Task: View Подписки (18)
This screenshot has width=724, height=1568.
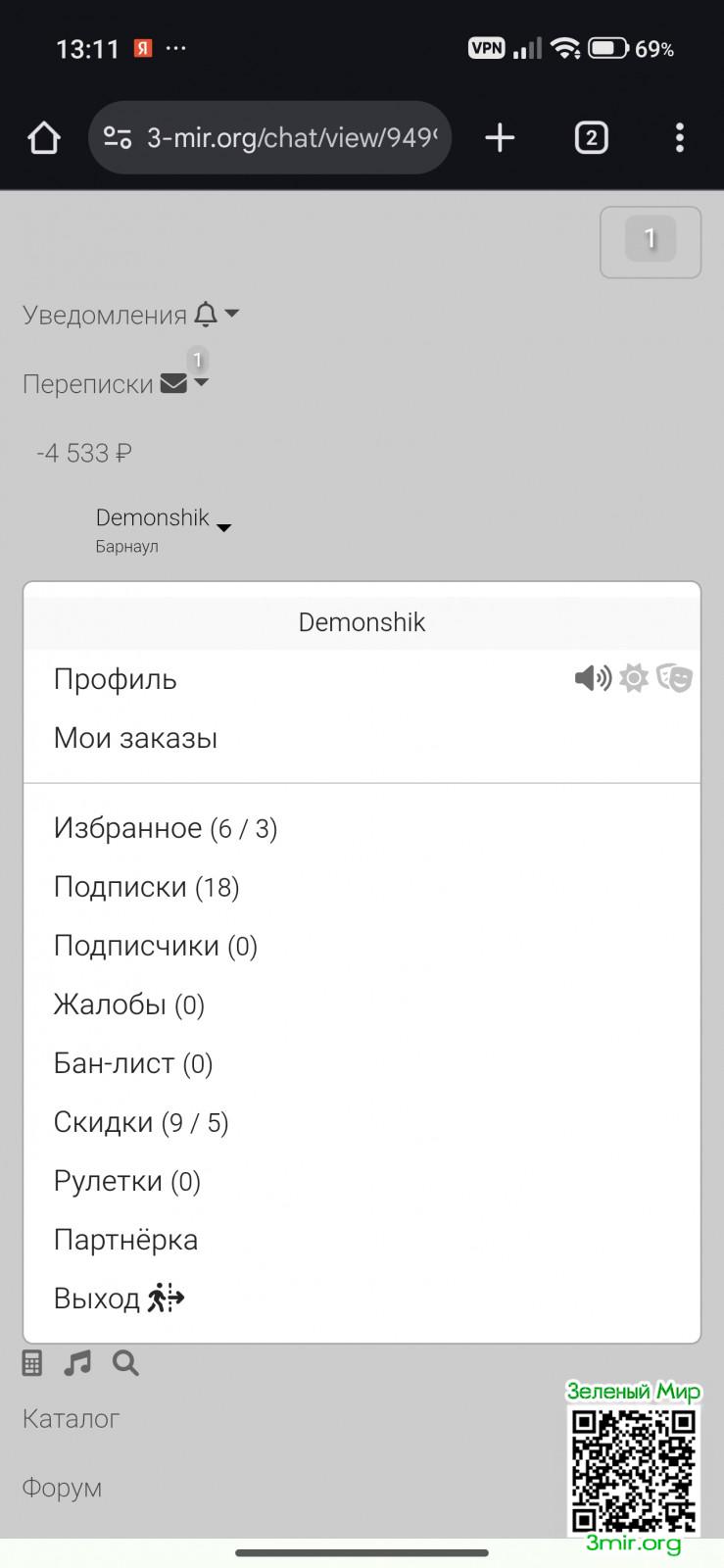Action: 146,887
